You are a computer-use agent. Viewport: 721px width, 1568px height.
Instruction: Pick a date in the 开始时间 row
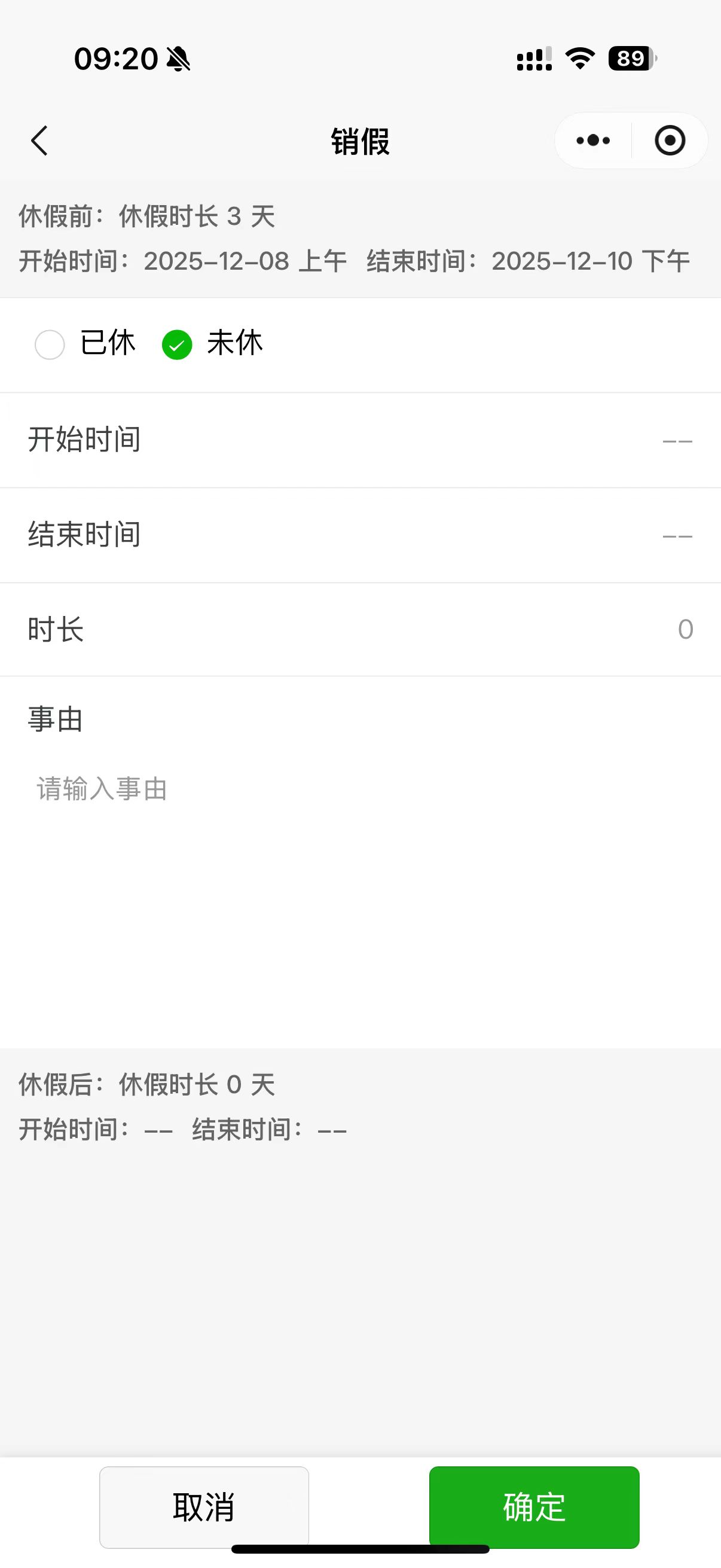pyautogui.click(x=677, y=441)
